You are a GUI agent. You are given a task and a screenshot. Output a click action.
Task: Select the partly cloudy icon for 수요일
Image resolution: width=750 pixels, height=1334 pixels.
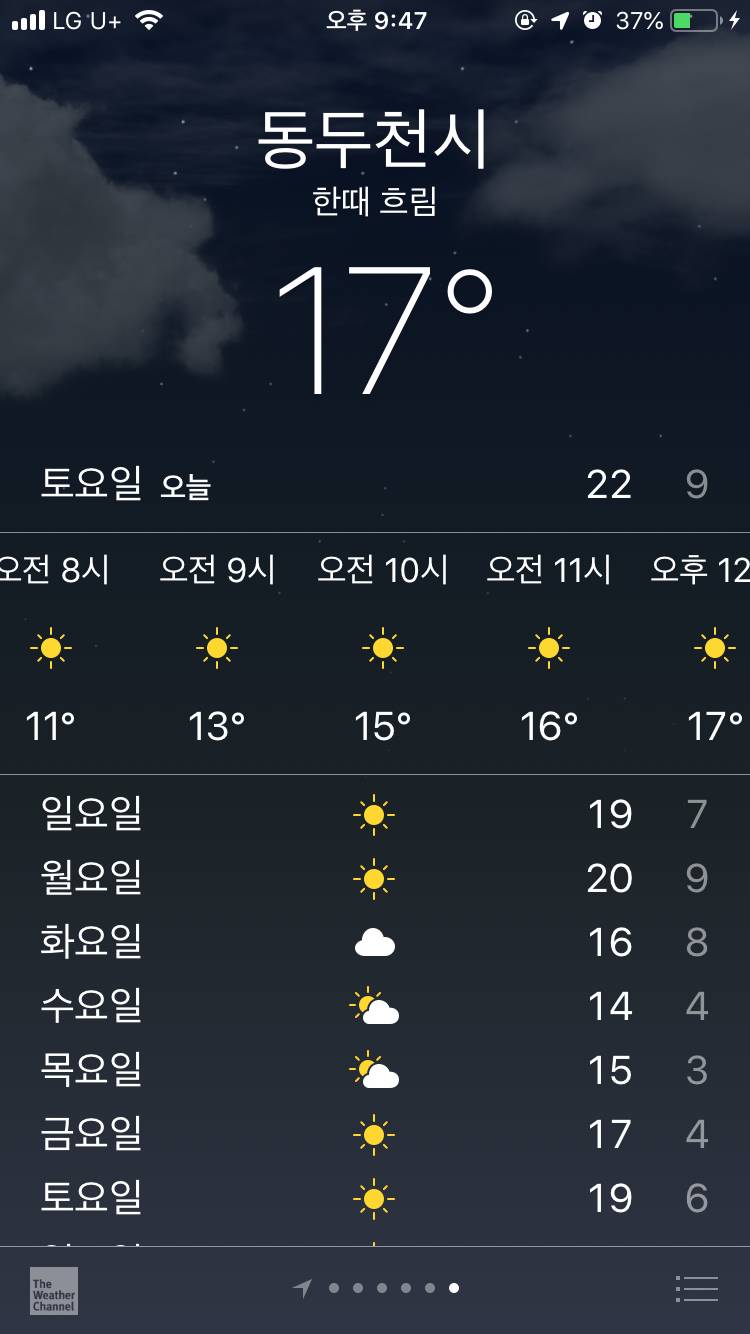pos(375,1005)
